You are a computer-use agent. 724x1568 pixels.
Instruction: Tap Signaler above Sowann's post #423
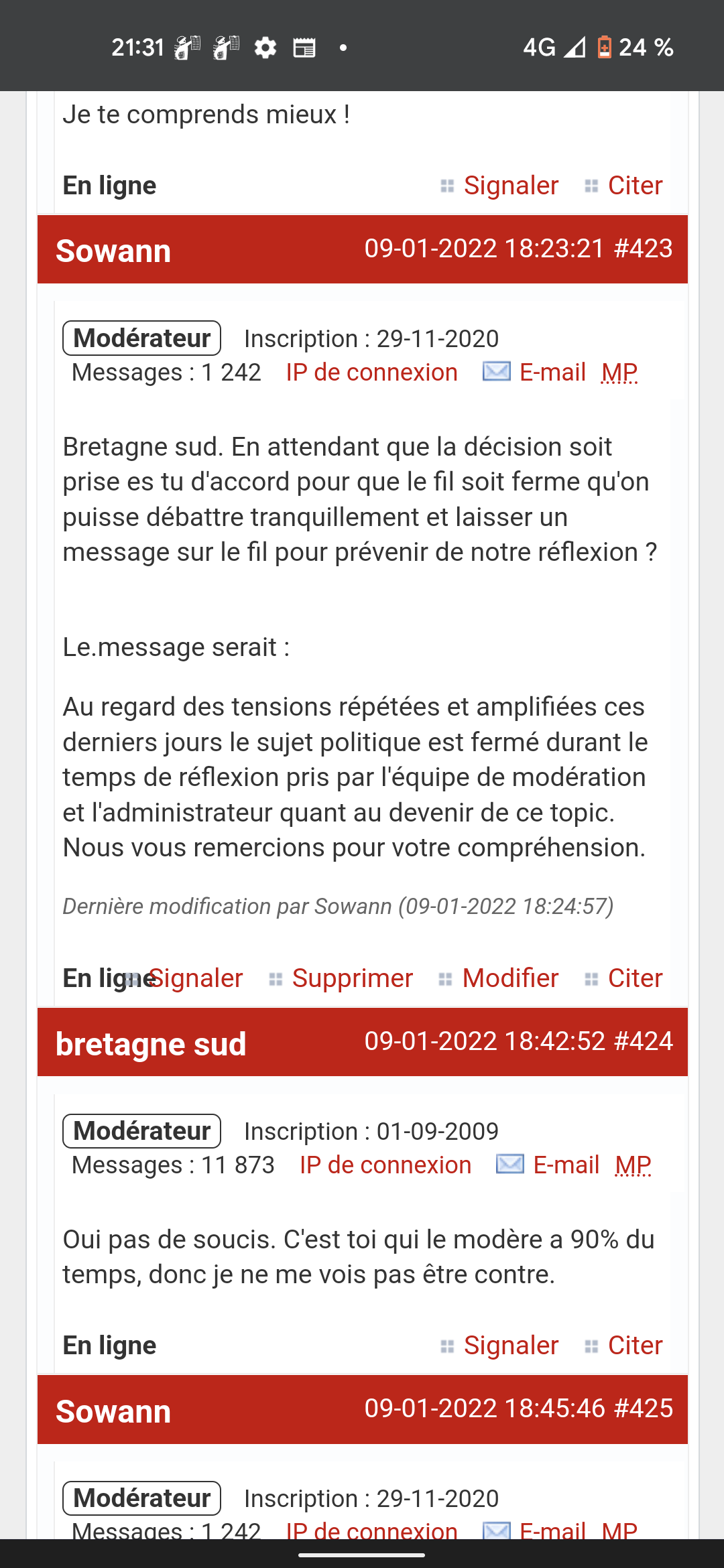click(x=510, y=186)
